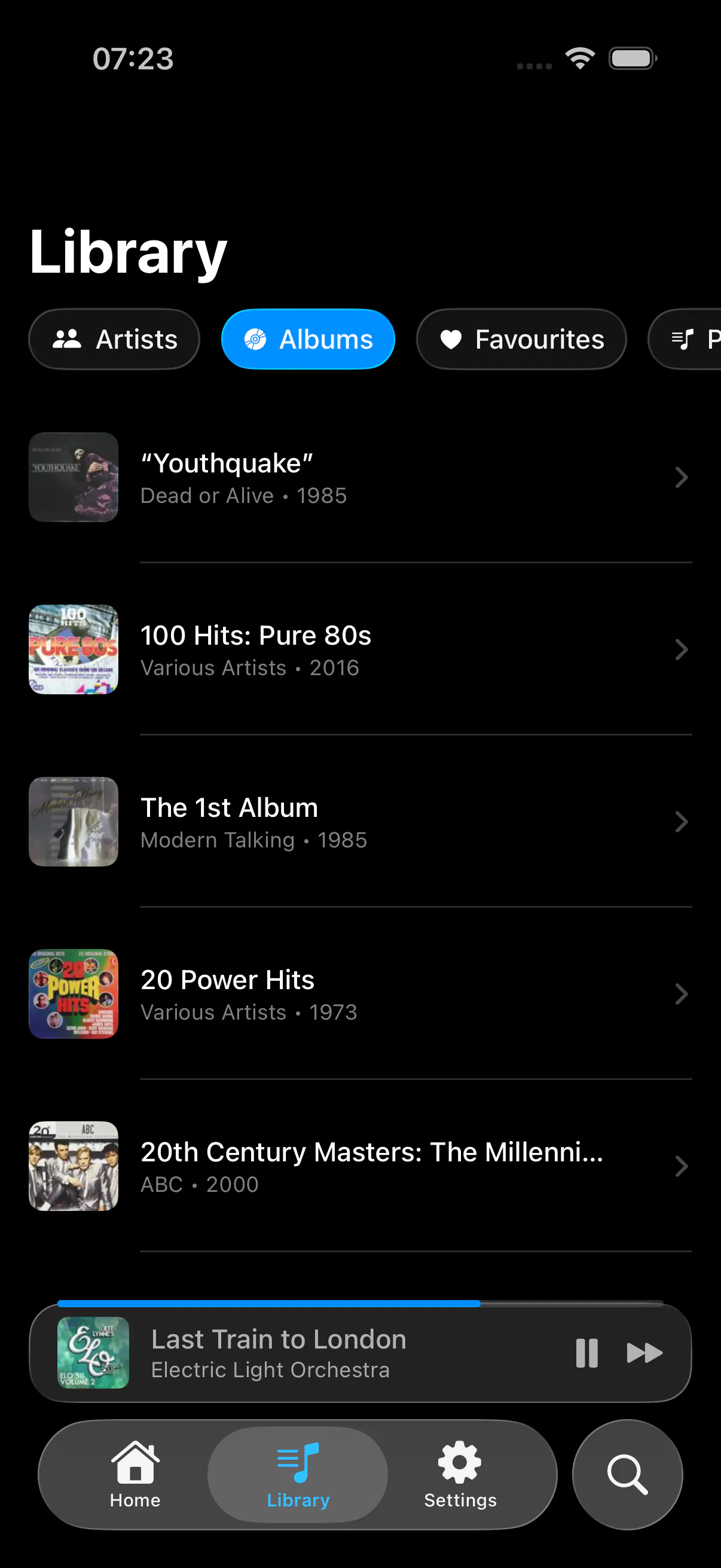
Task: Show the Artists filter
Action: coord(114,339)
